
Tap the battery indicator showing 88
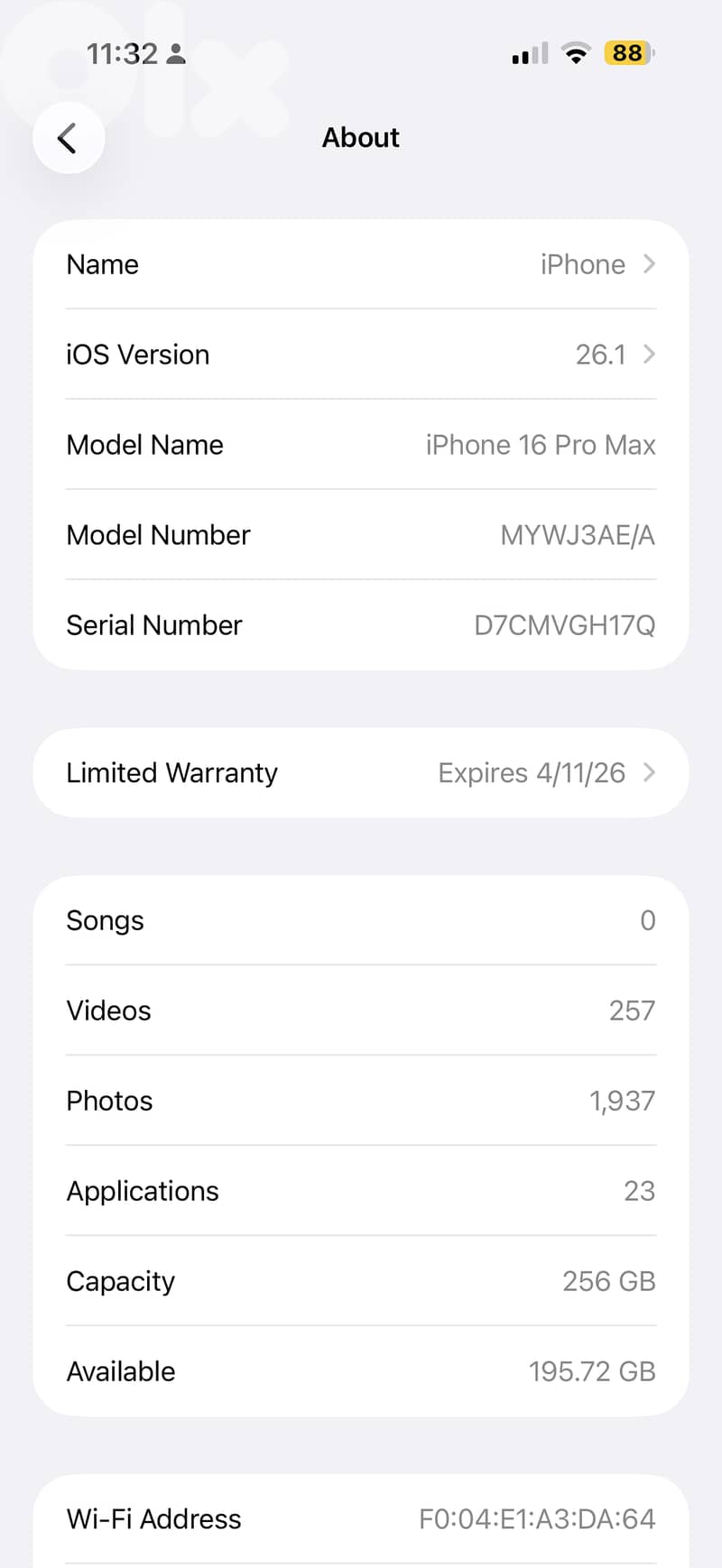[x=627, y=53]
